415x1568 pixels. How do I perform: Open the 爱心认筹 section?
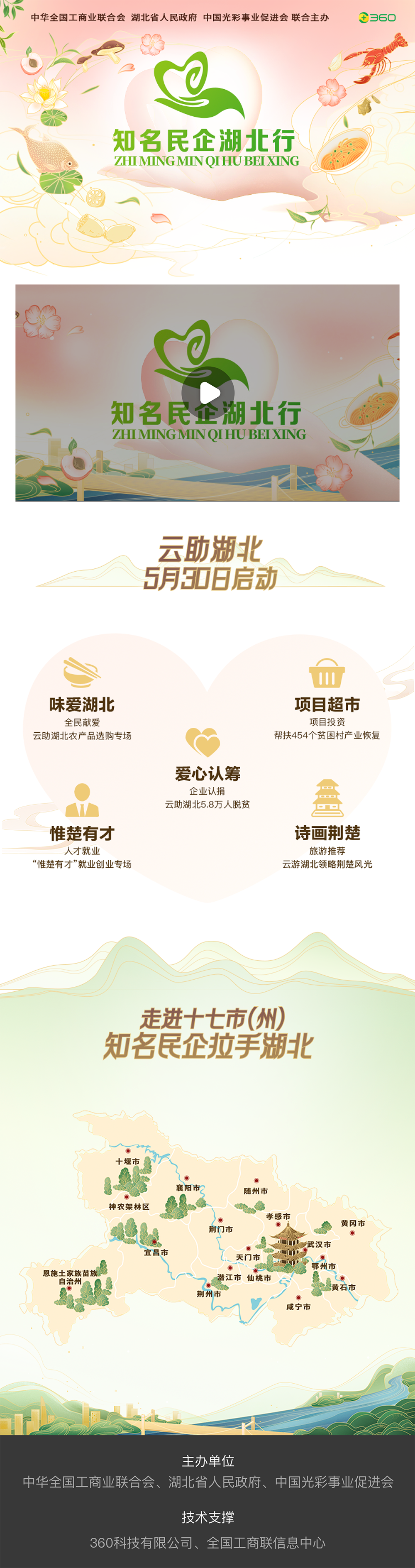(207, 773)
